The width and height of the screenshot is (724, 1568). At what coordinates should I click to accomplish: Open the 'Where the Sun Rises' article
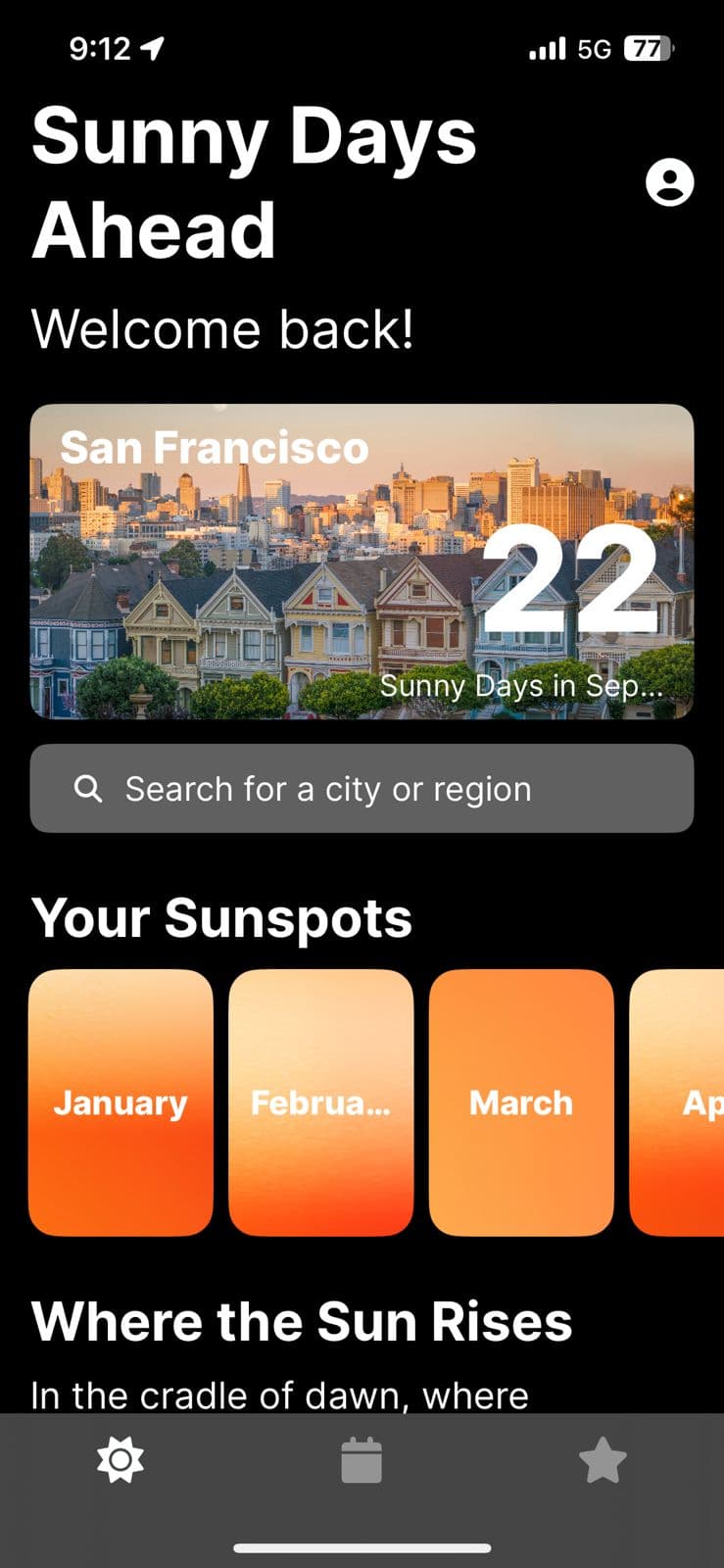coord(302,1320)
